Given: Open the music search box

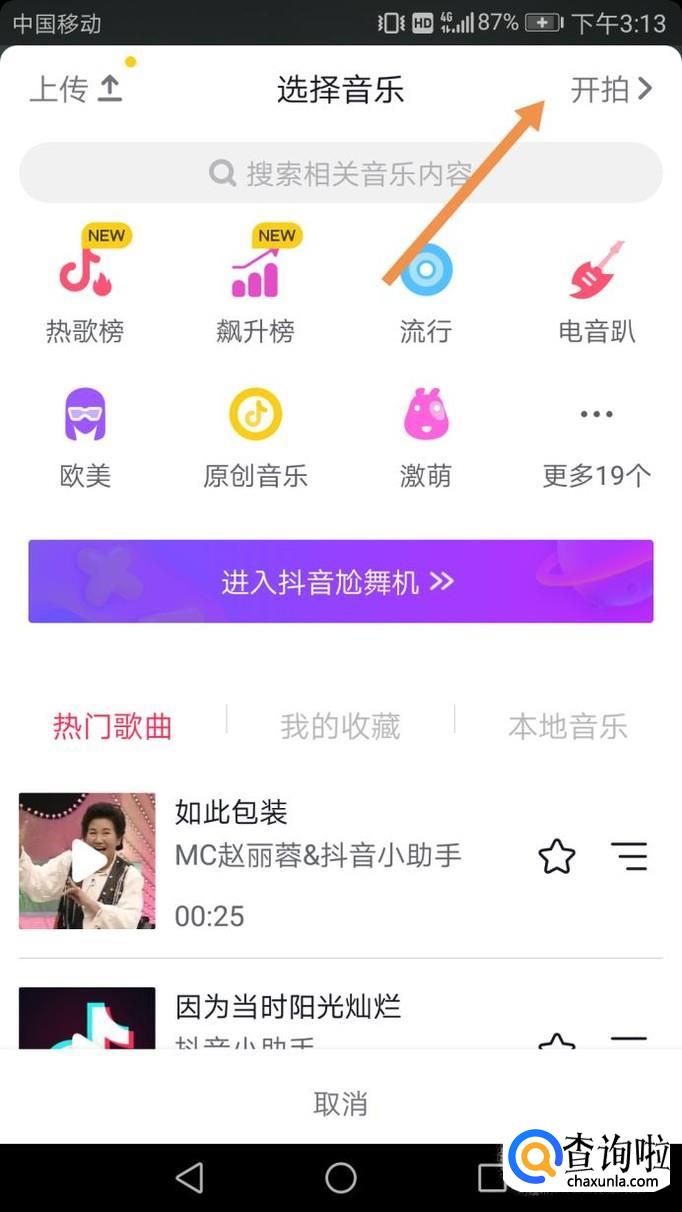Looking at the screenshot, I should (340, 173).
